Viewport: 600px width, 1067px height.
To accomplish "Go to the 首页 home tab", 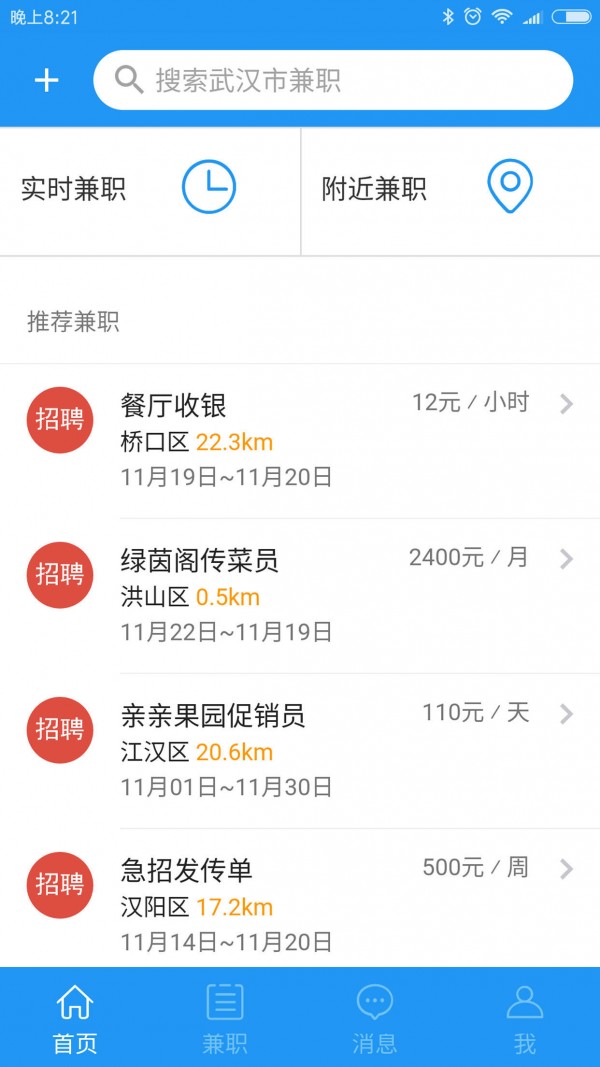I will pos(75,1018).
